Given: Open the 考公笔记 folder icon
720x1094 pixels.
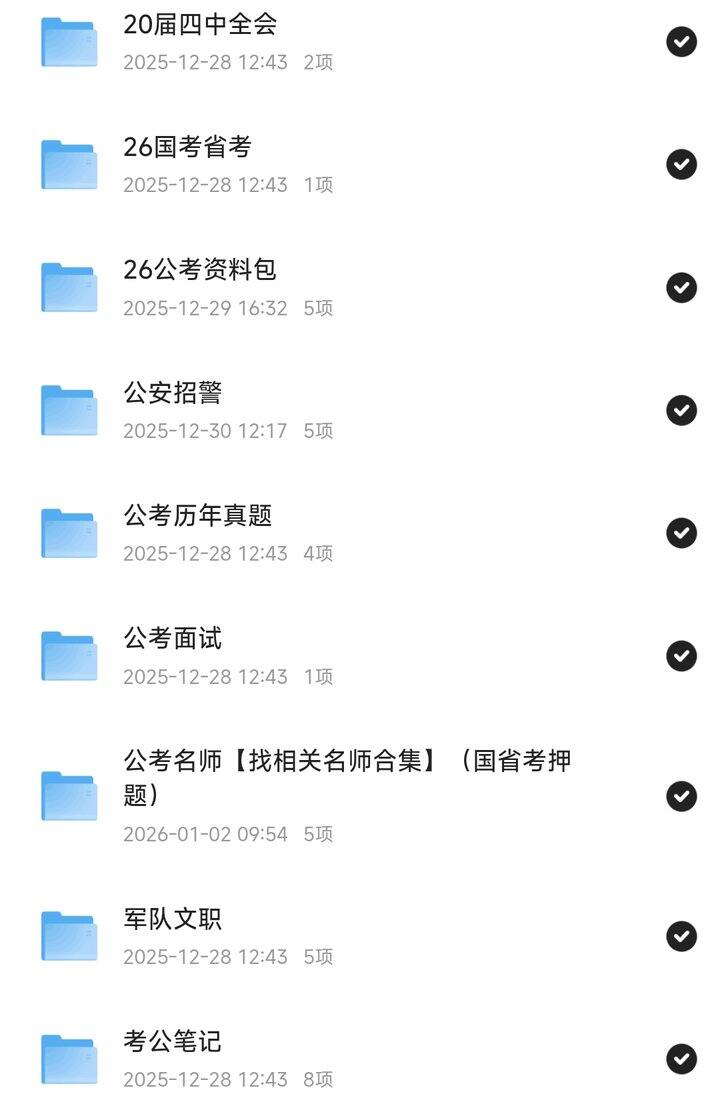Looking at the screenshot, I should [67, 1059].
